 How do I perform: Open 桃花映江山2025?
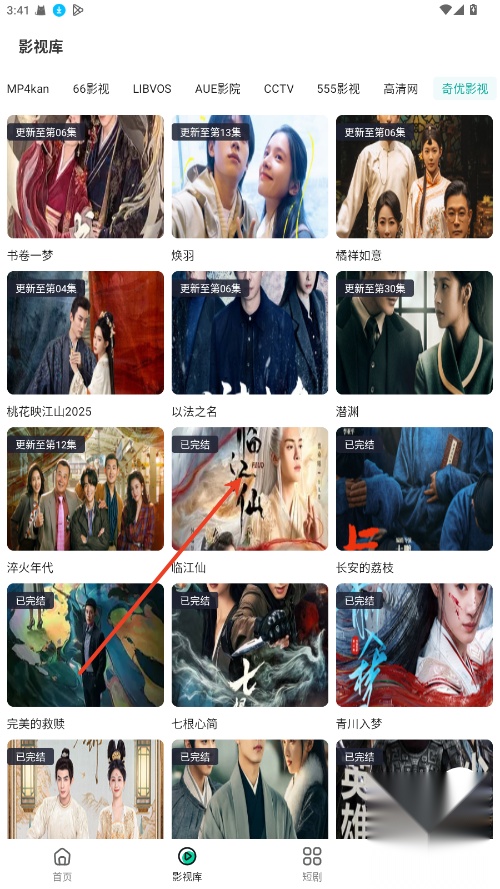(85, 332)
